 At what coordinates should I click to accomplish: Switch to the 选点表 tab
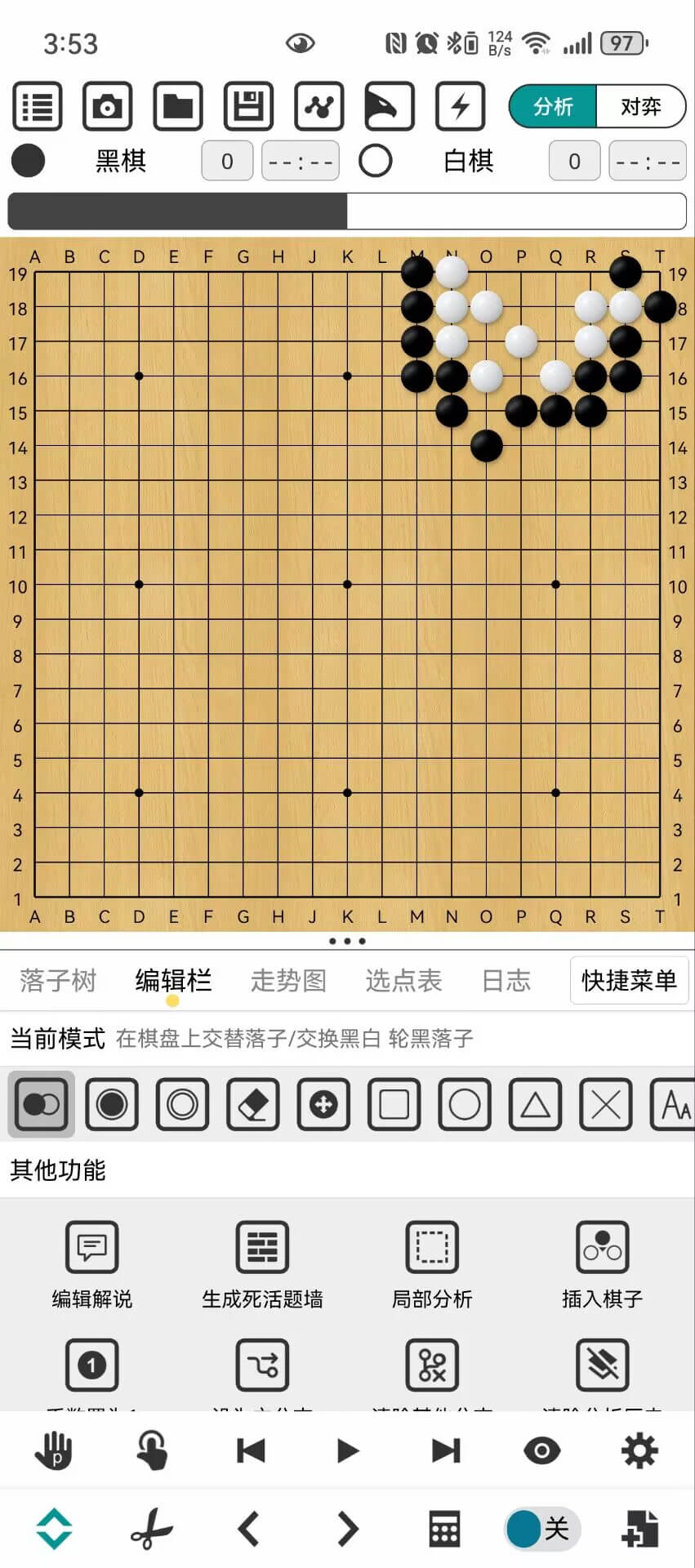pyautogui.click(x=403, y=980)
